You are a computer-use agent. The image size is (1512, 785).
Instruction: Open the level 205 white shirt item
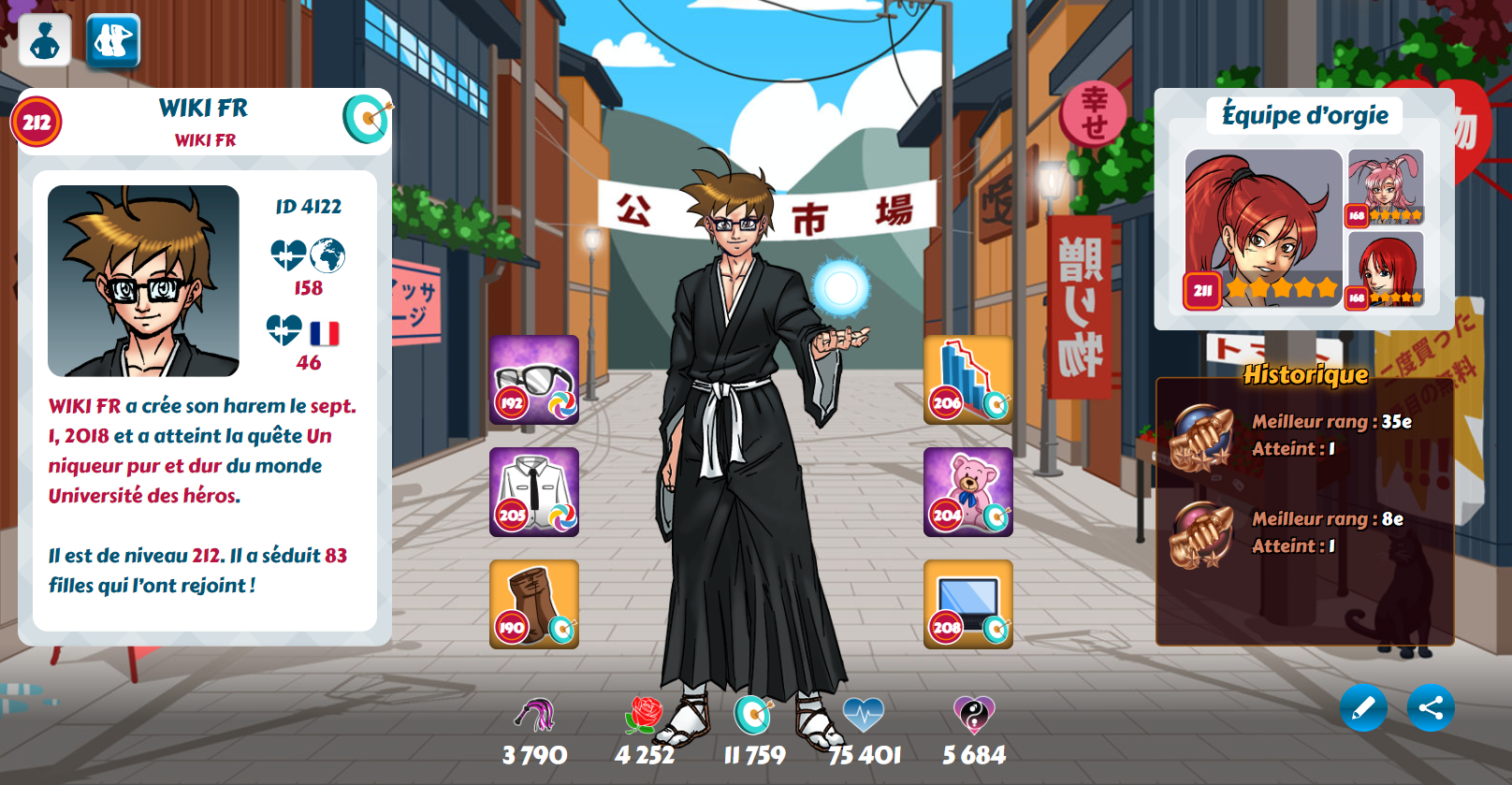(x=534, y=492)
